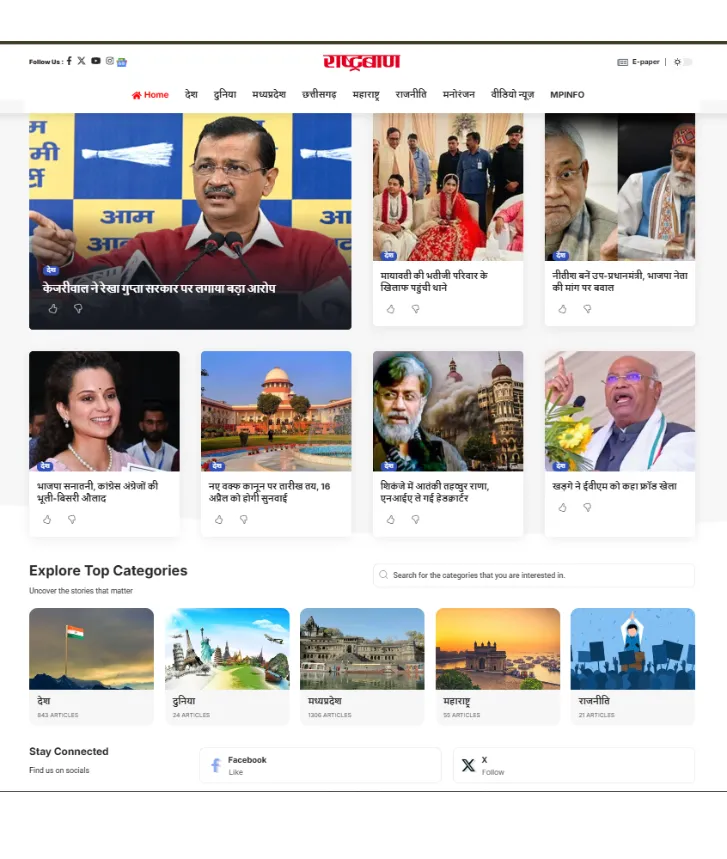Follow the page on X
The width and height of the screenshot is (727, 859).
click(573, 765)
